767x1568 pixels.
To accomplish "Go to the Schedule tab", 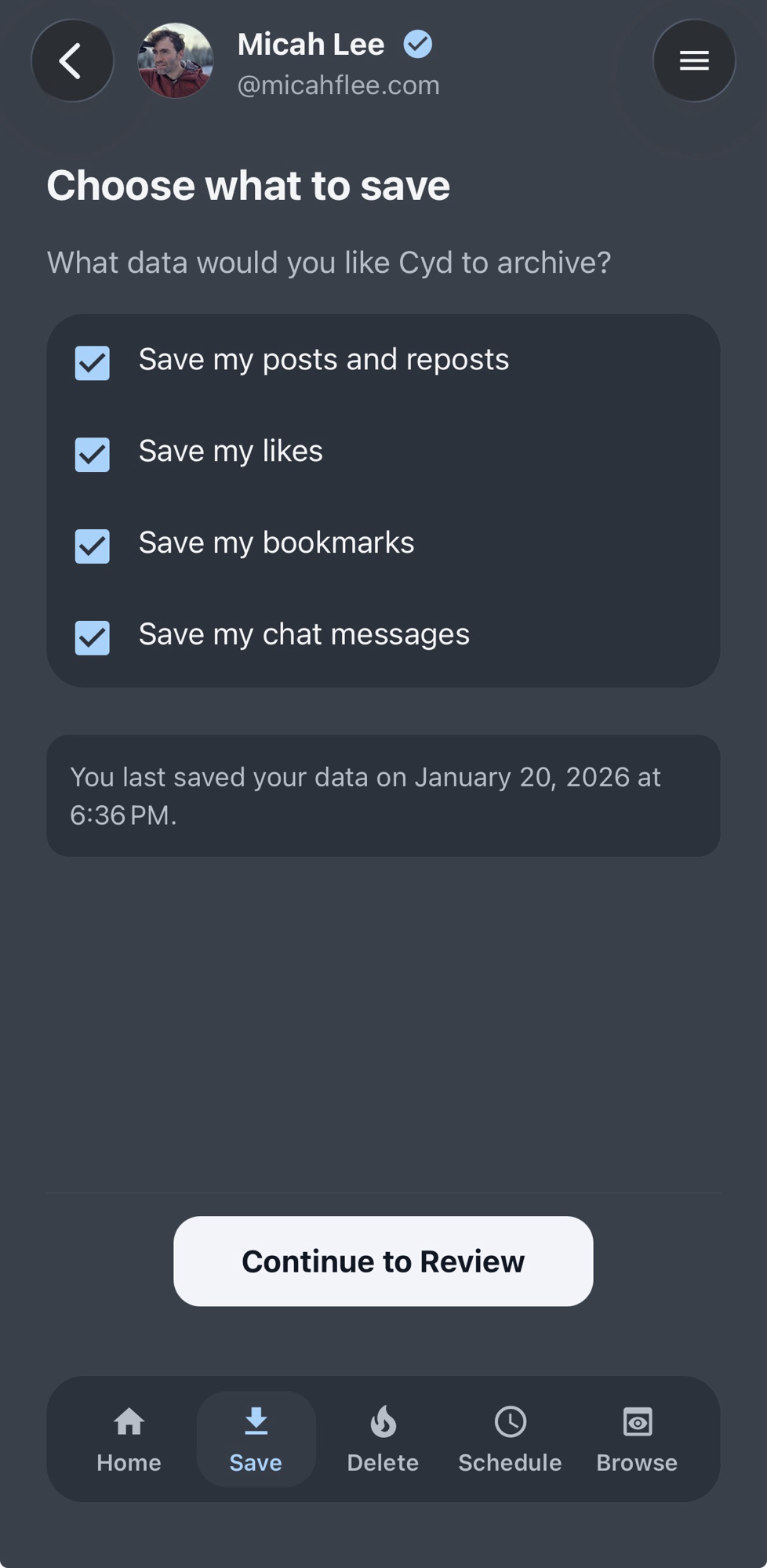I will click(510, 1439).
